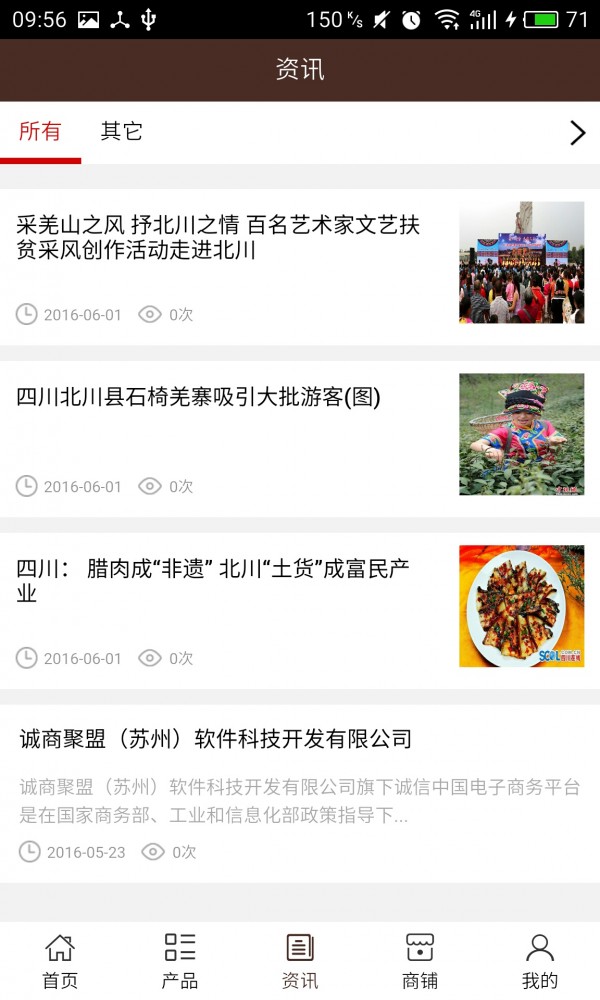The image size is (600, 1000).
Task: Open the 产品 products tab
Action: 180,961
